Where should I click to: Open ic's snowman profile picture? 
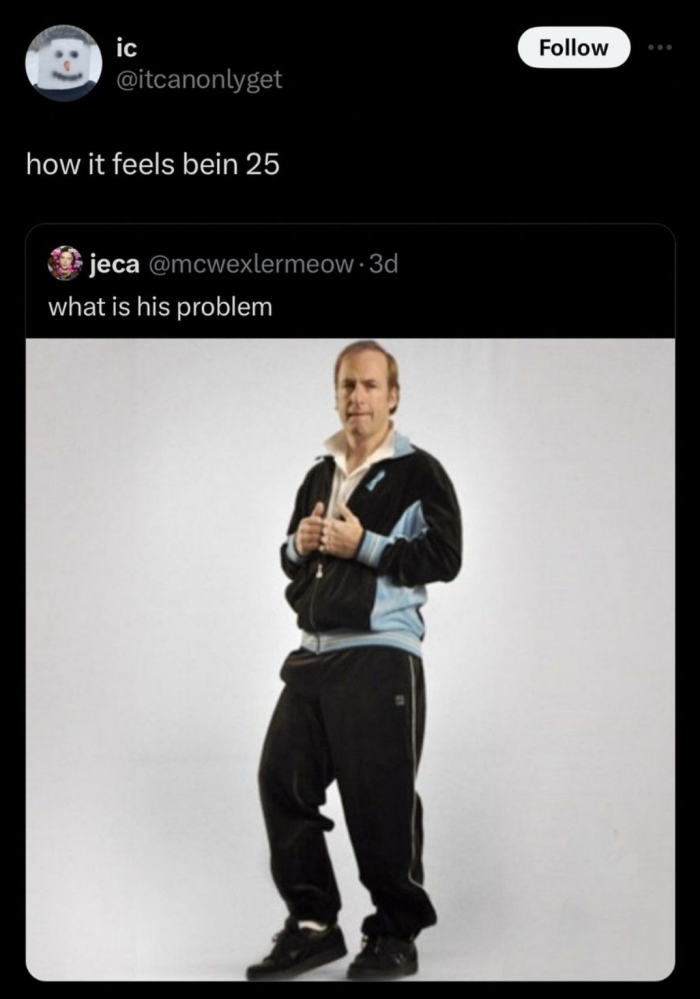click(63, 62)
